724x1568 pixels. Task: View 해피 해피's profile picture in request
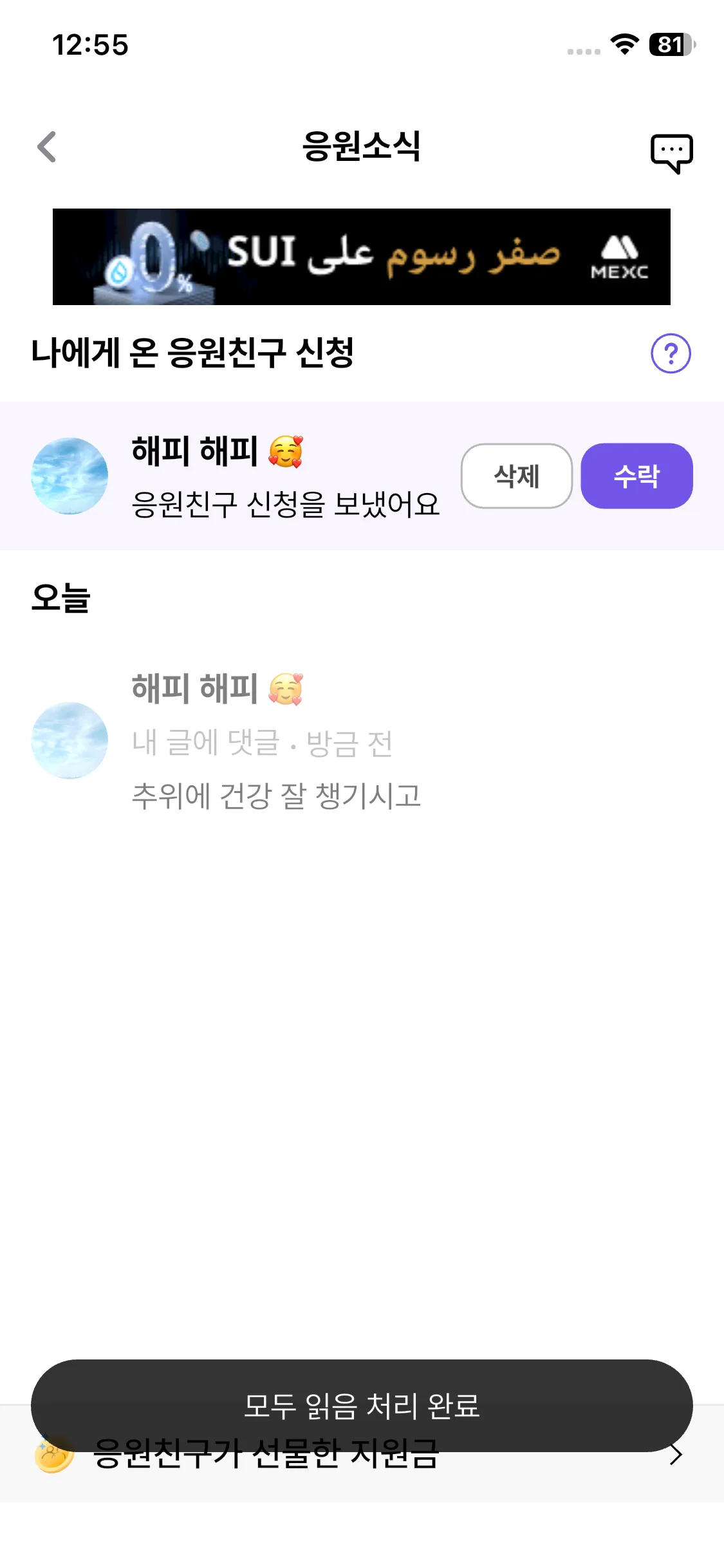click(70, 476)
